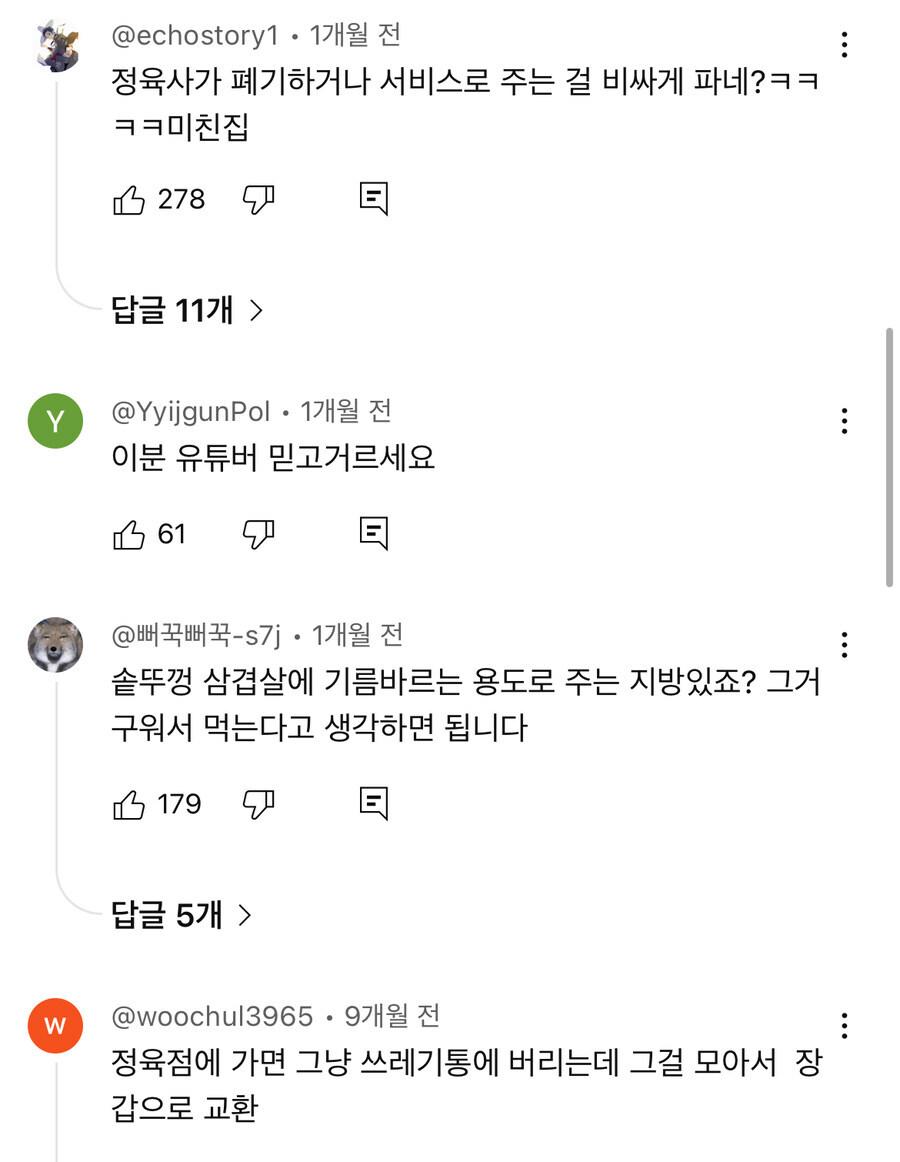This screenshot has width=900, height=1162.
Task: Like @YyijgunPol's comment
Action: [129, 535]
